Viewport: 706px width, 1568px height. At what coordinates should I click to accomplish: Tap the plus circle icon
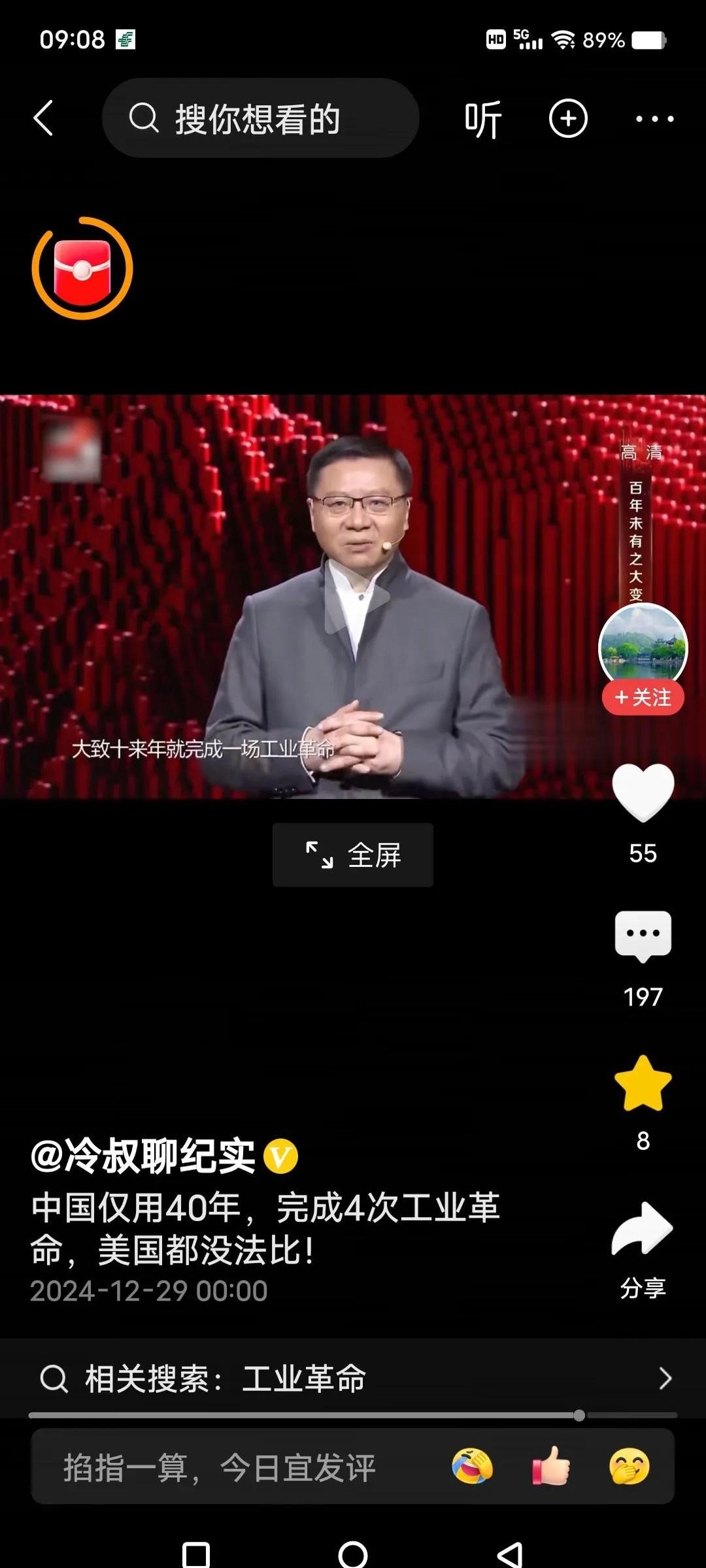[x=568, y=118]
